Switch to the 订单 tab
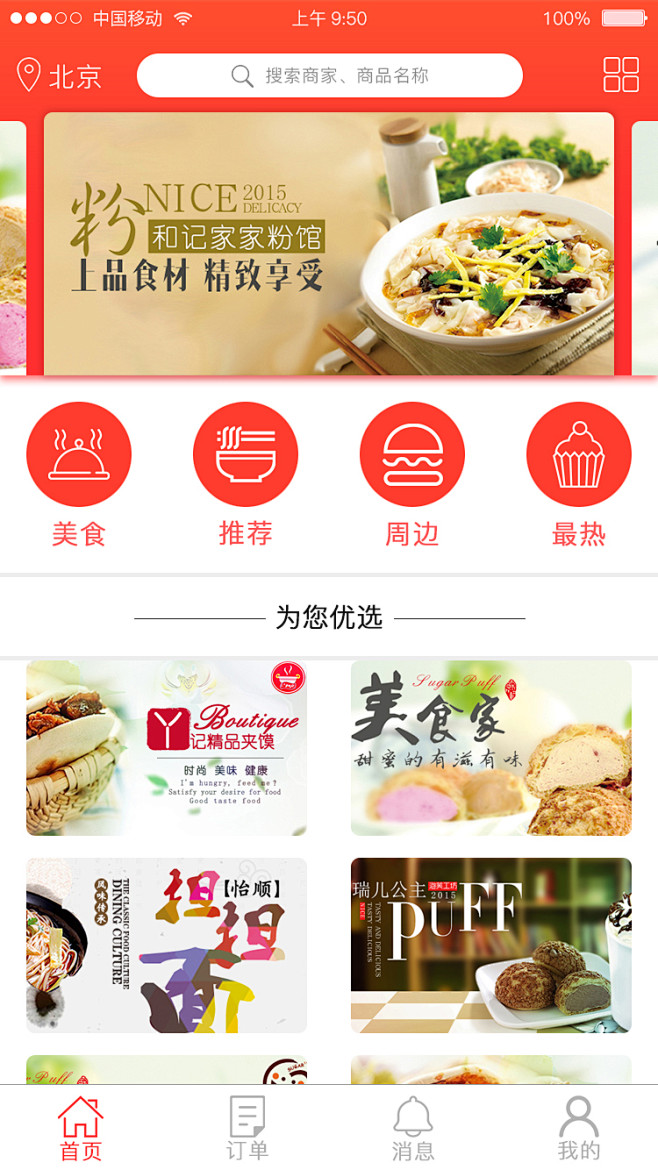The height and width of the screenshot is (1170, 658). click(x=247, y=1128)
